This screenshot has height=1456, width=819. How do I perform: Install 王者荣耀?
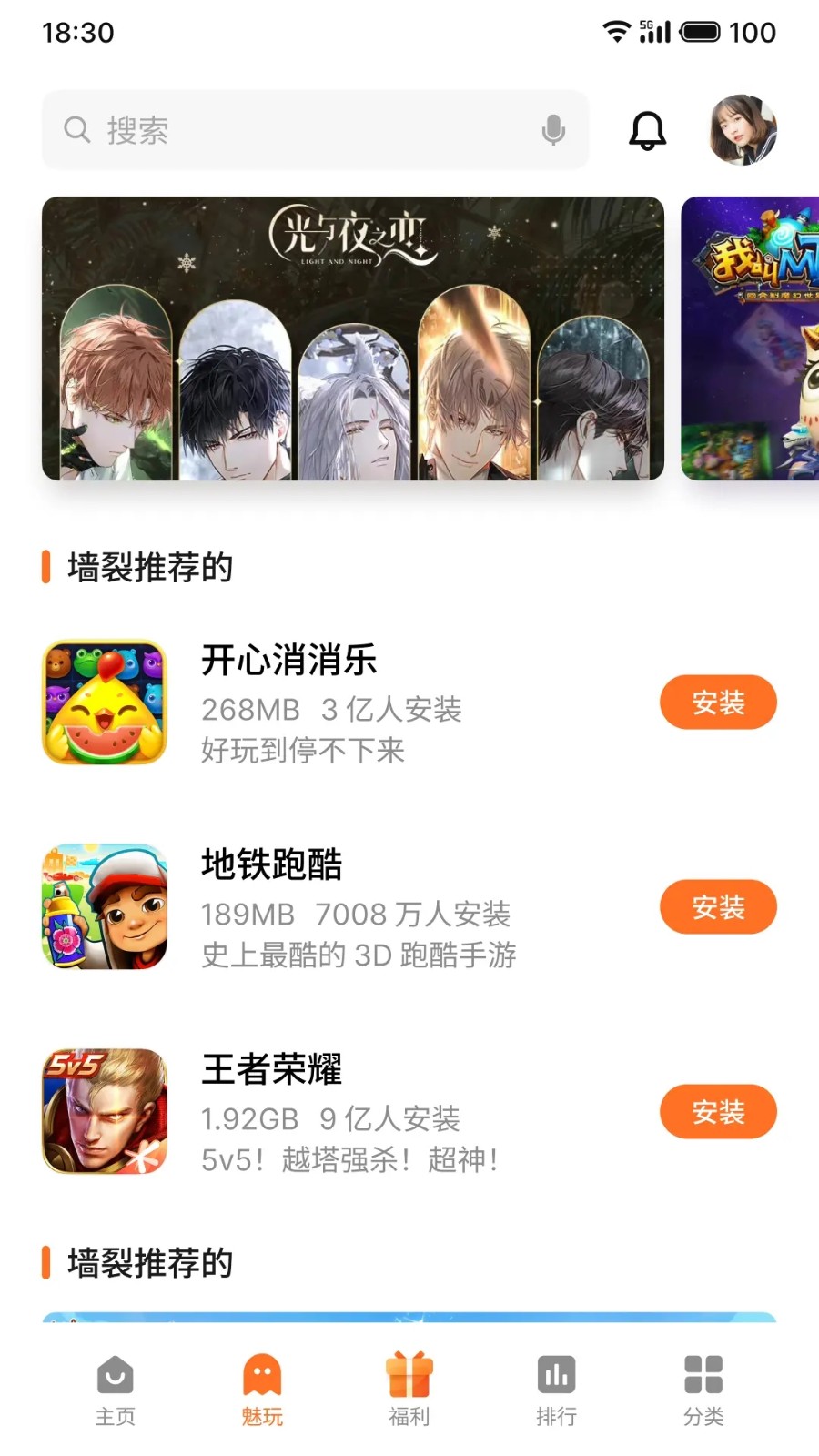click(x=718, y=1112)
